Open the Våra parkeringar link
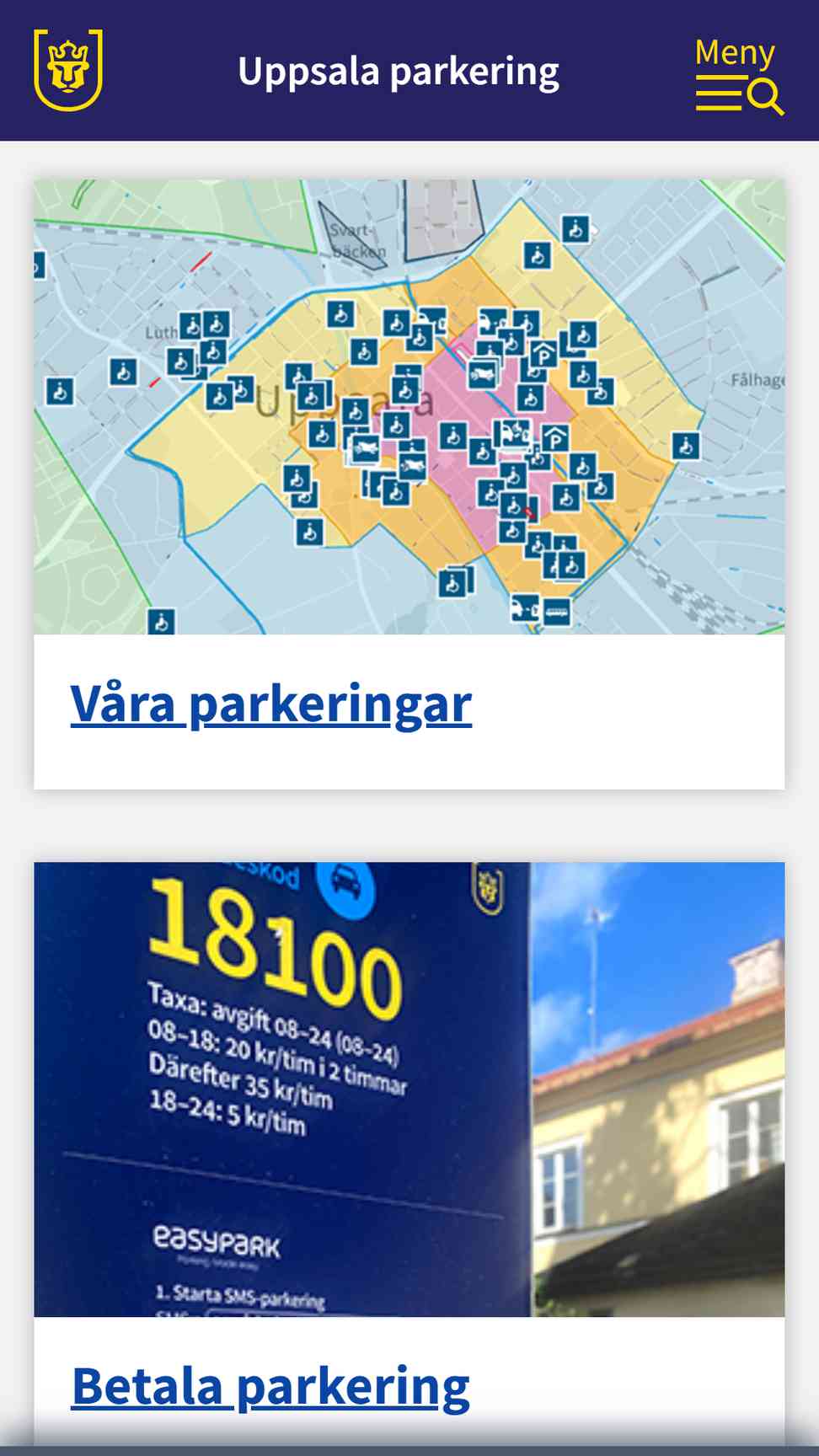Screen dimensions: 819x1456 pyautogui.click(x=270, y=704)
